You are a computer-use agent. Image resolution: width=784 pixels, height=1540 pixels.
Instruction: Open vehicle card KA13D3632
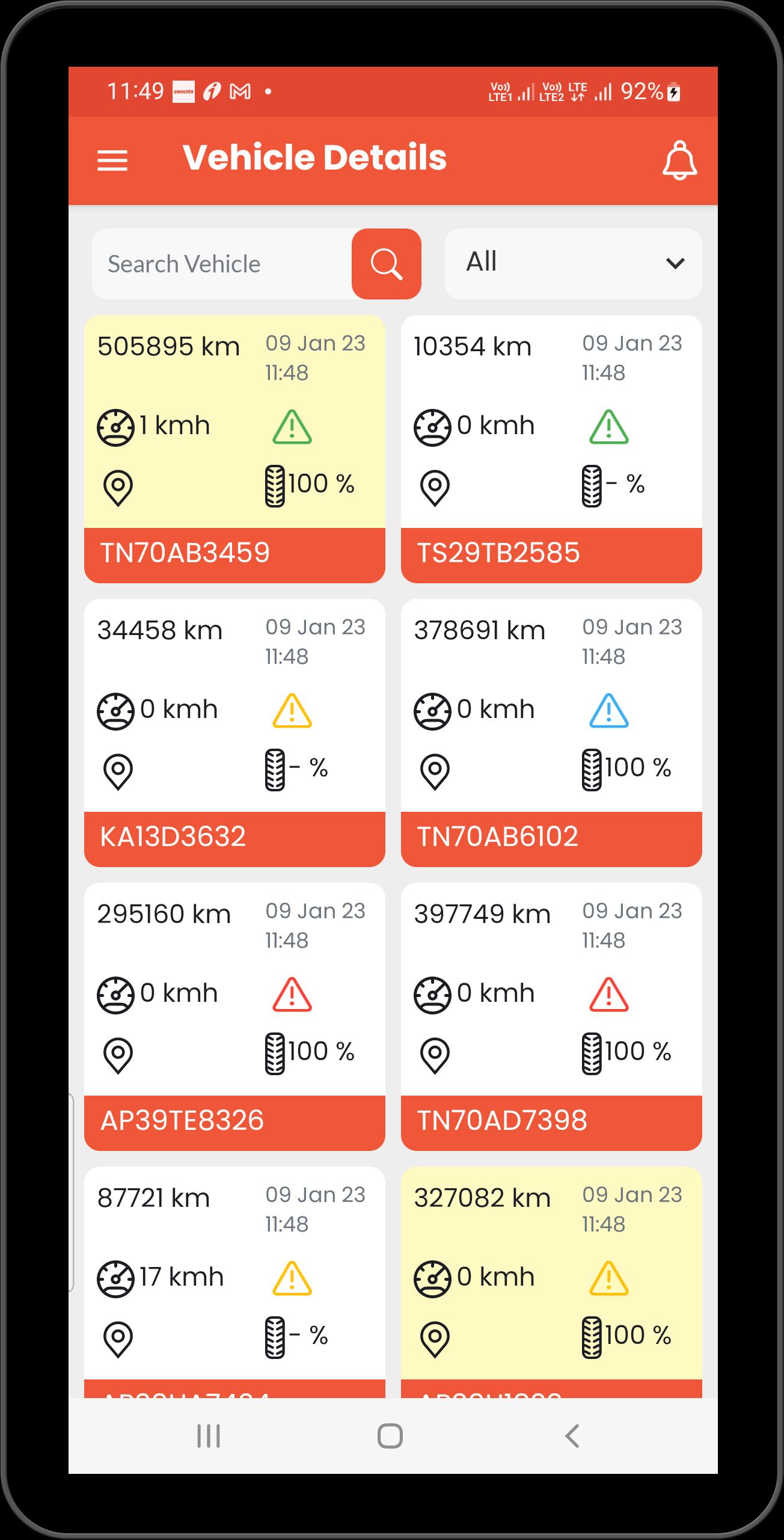point(234,733)
